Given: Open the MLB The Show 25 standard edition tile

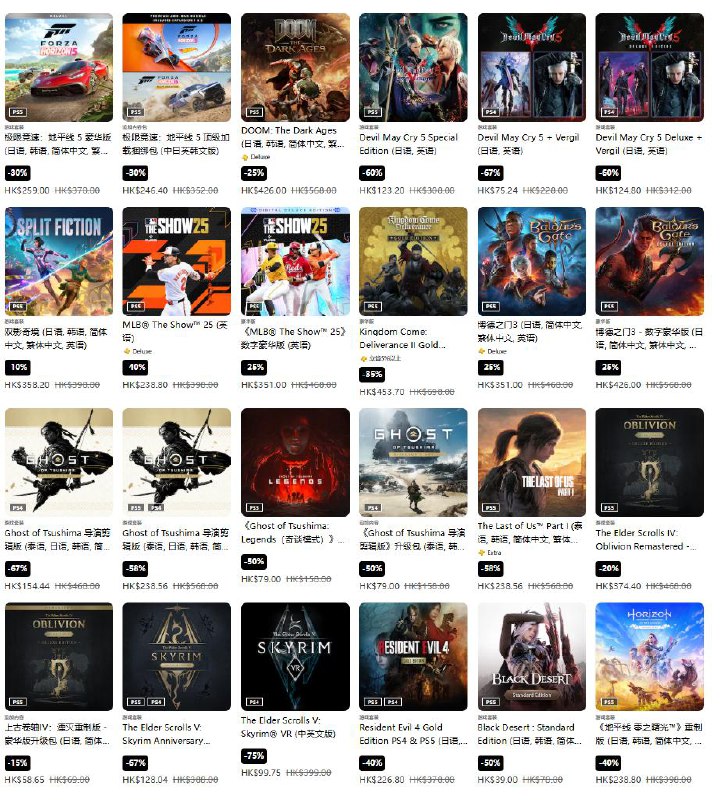Looking at the screenshot, I should [x=177, y=262].
